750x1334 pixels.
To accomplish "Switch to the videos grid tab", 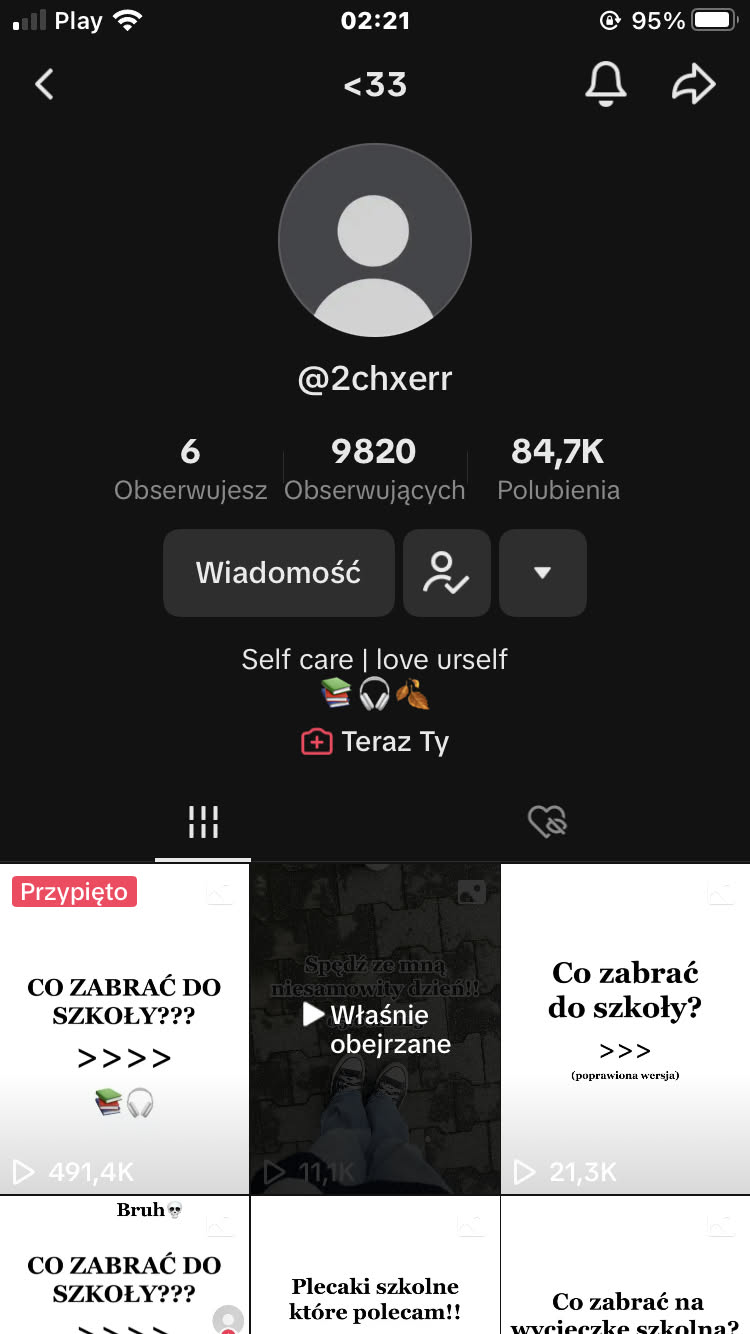I will pyautogui.click(x=203, y=823).
